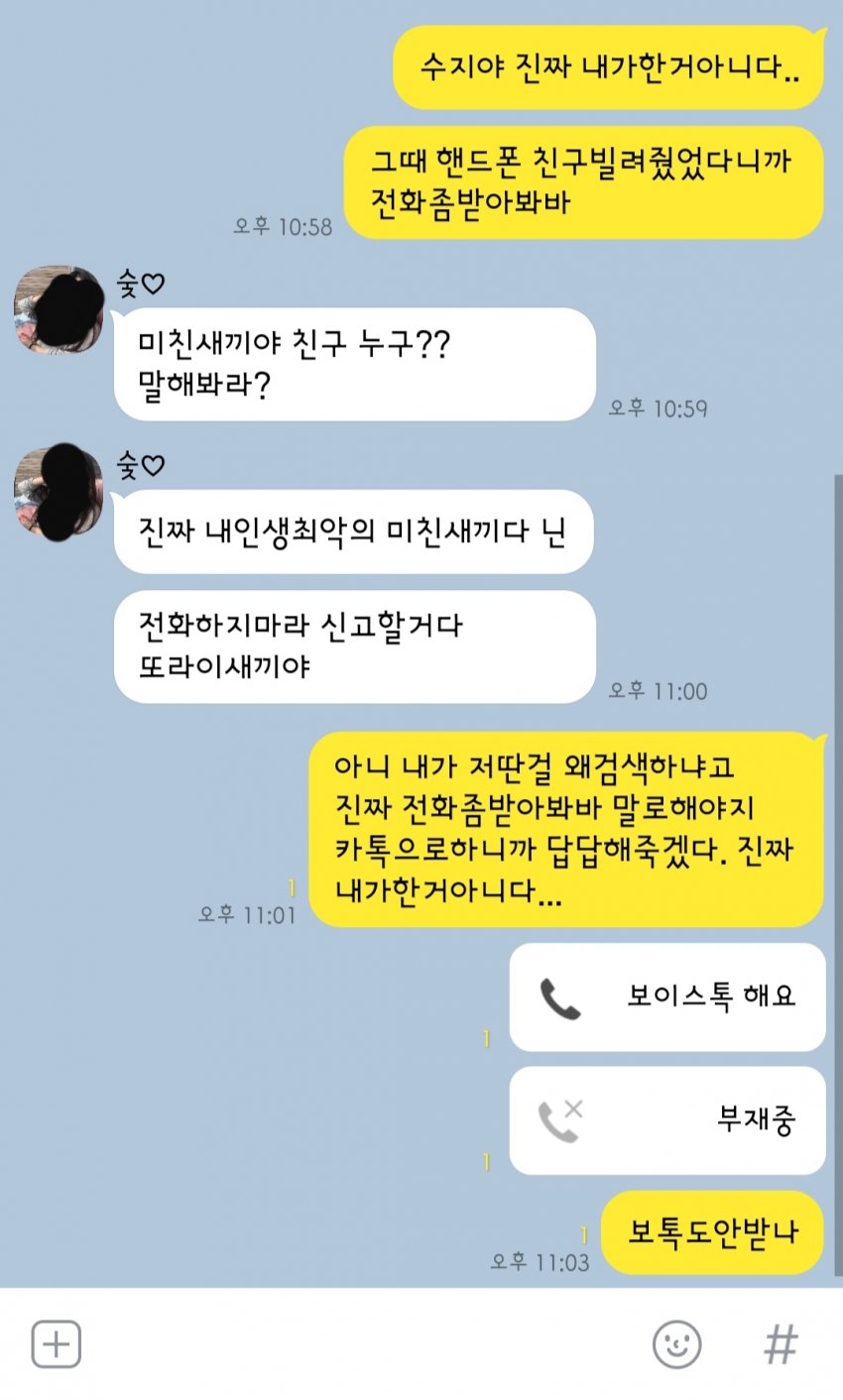Open the emoticon picker
Viewport: 843px width, 1400px height.
676,1344
